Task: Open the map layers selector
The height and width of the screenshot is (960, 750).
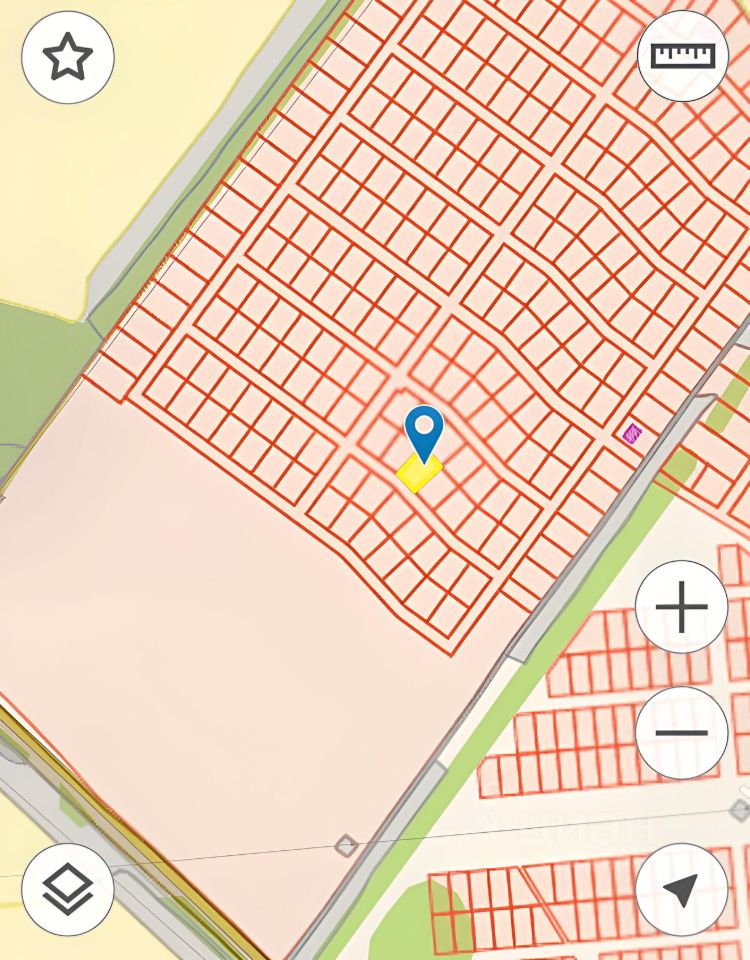Action: click(x=67, y=889)
